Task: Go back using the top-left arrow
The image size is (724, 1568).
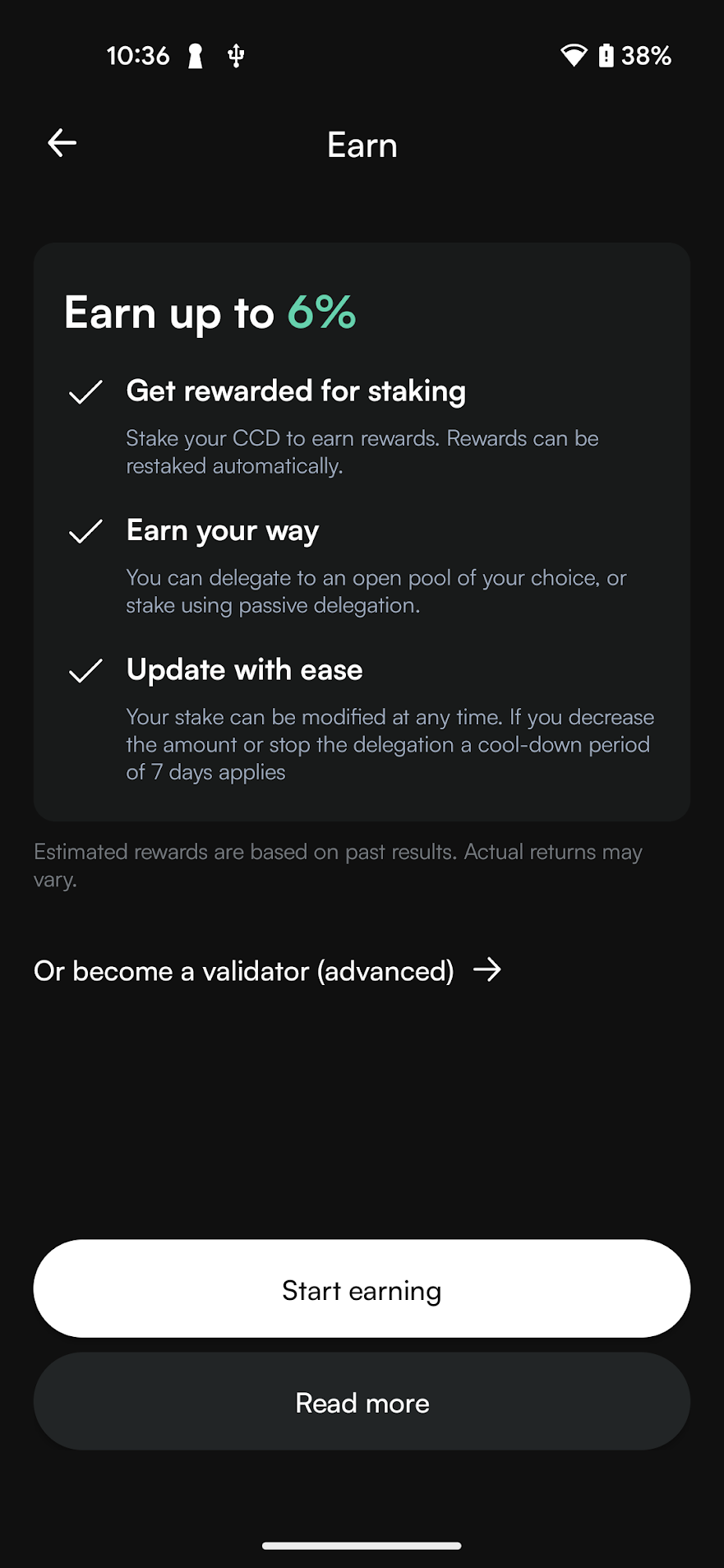Action: click(62, 143)
